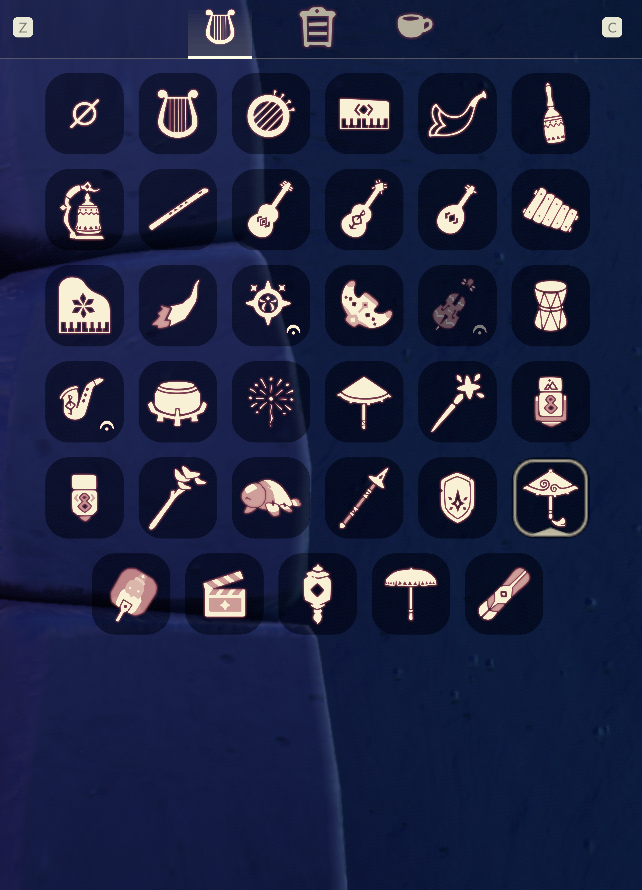642x890 pixels.
Task: Select the highlighted swirl umbrella
Action: click(x=550, y=498)
